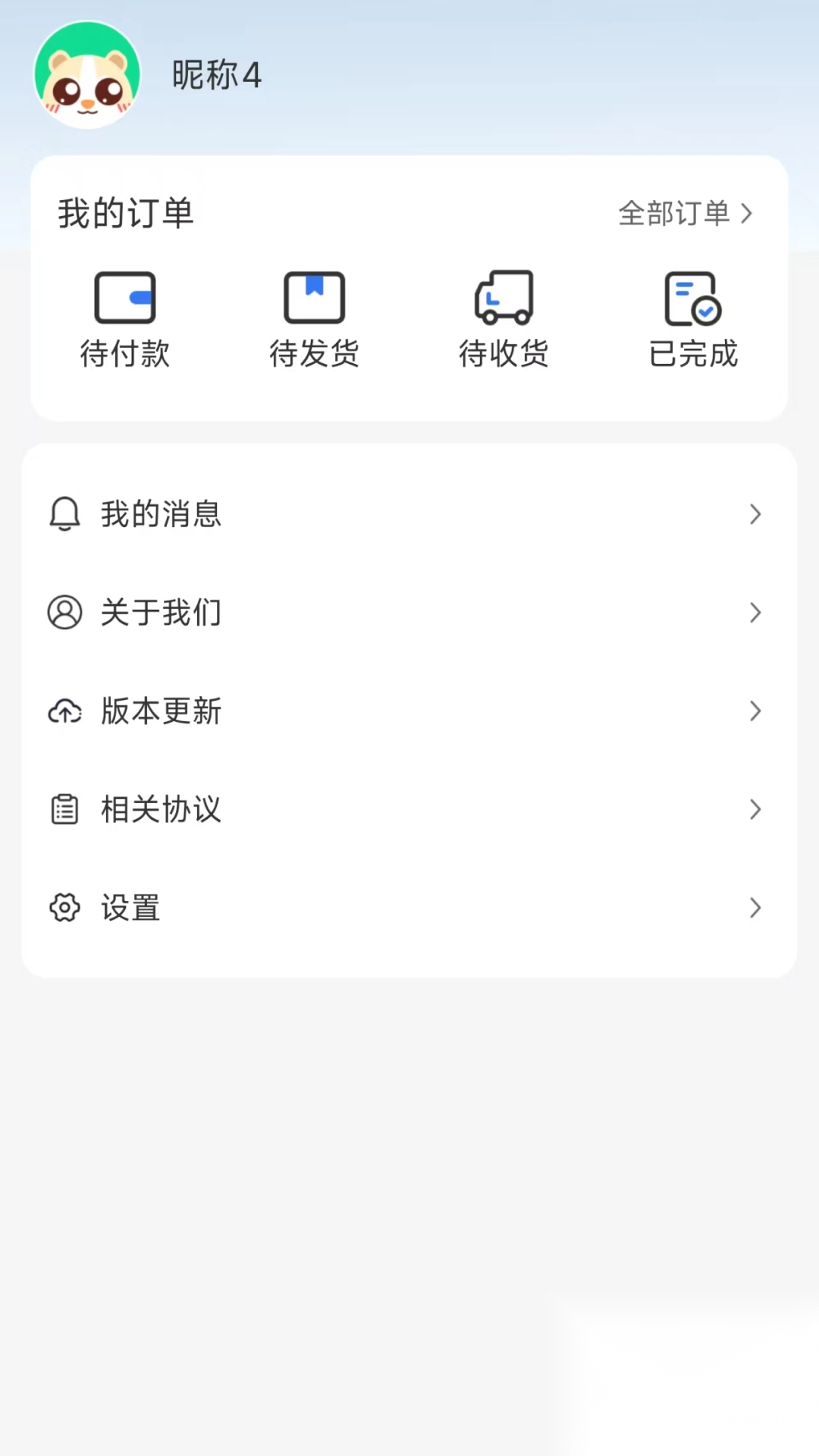This screenshot has height=1456, width=819.
Task: Click the 待付款 text label
Action: [x=126, y=353]
